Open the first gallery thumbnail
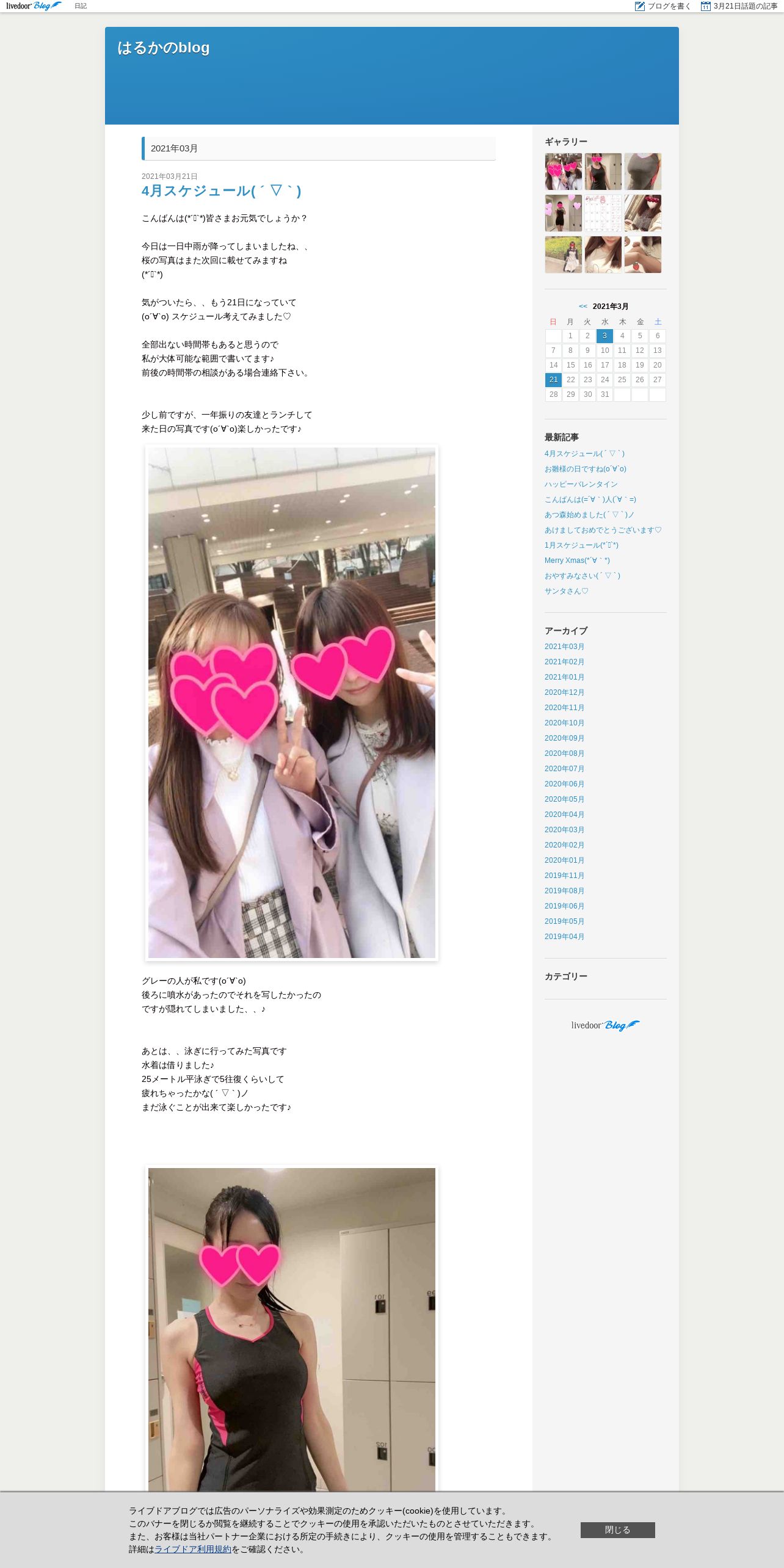Viewport: 784px width, 1568px height. (x=563, y=172)
